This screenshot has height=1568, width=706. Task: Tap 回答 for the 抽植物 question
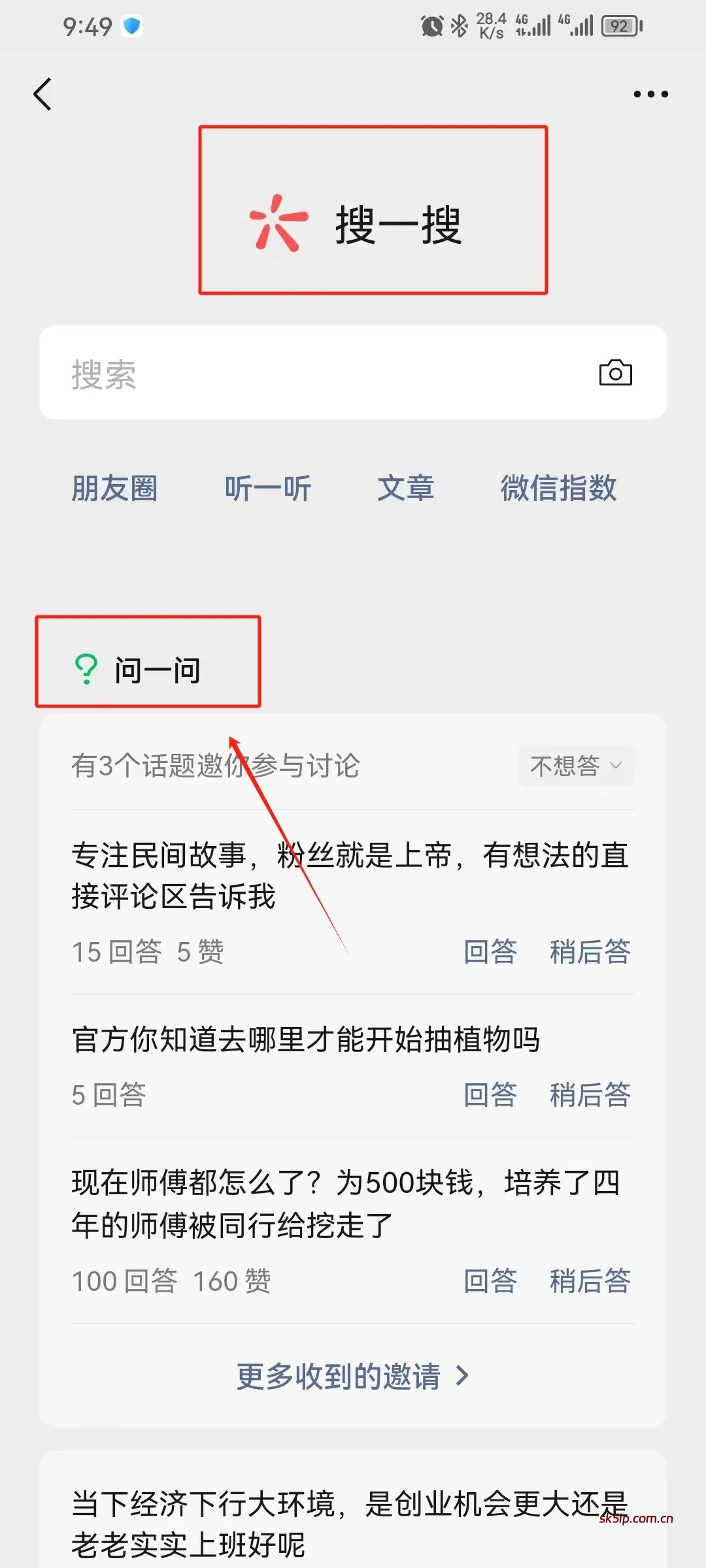[490, 1094]
